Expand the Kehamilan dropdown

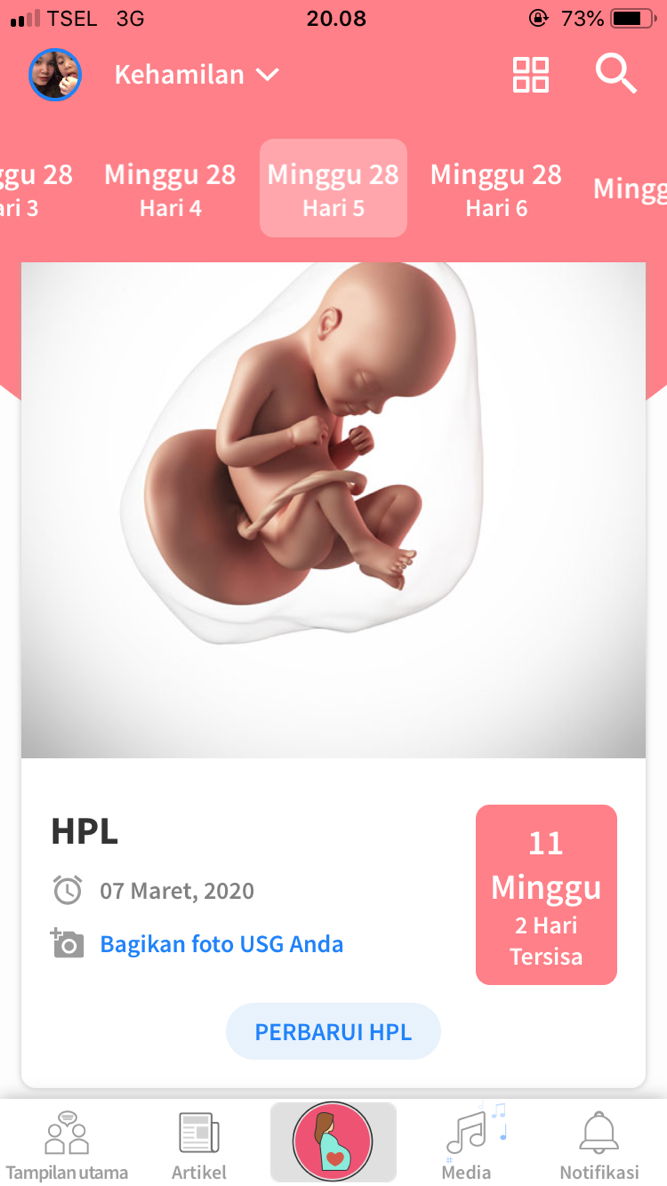[196, 75]
